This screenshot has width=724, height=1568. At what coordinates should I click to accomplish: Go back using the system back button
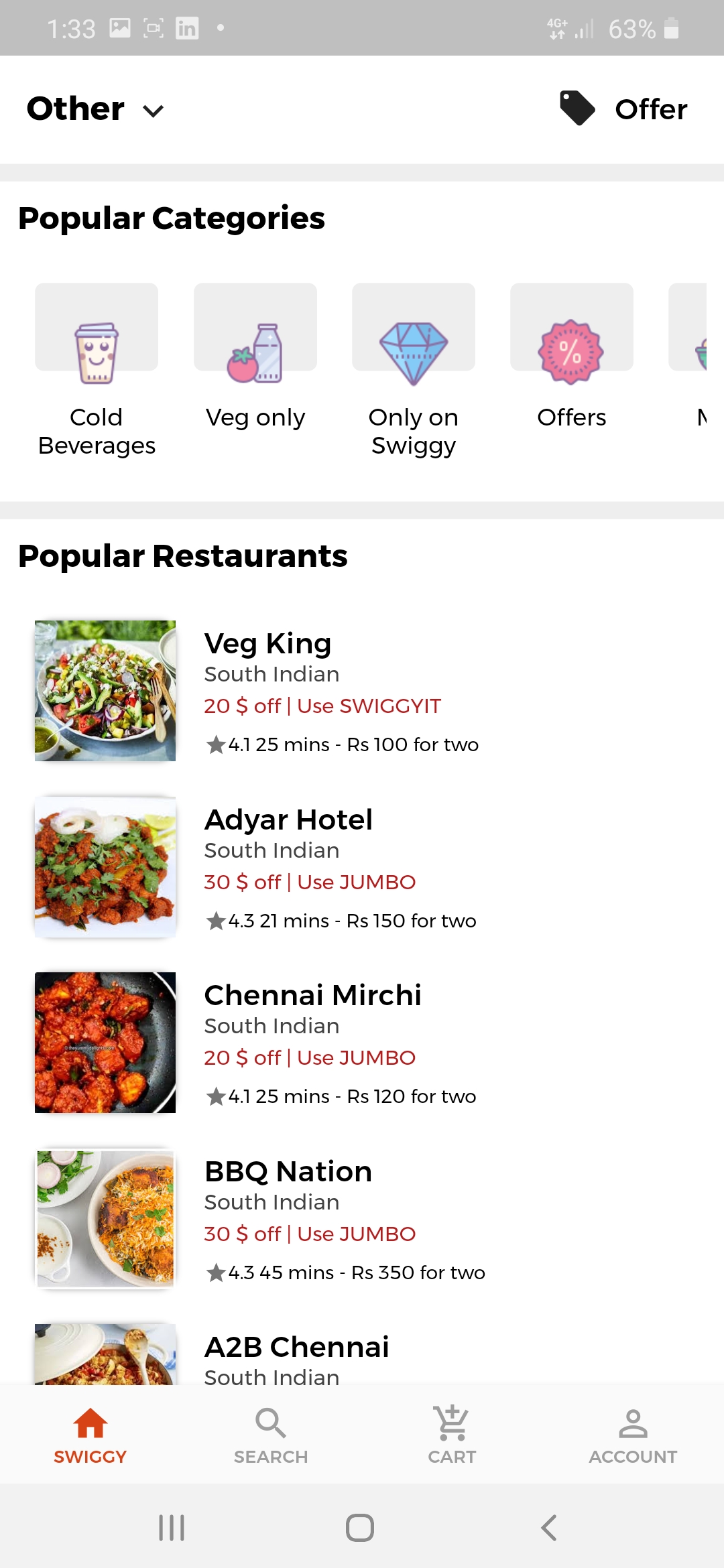pos(548,1528)
